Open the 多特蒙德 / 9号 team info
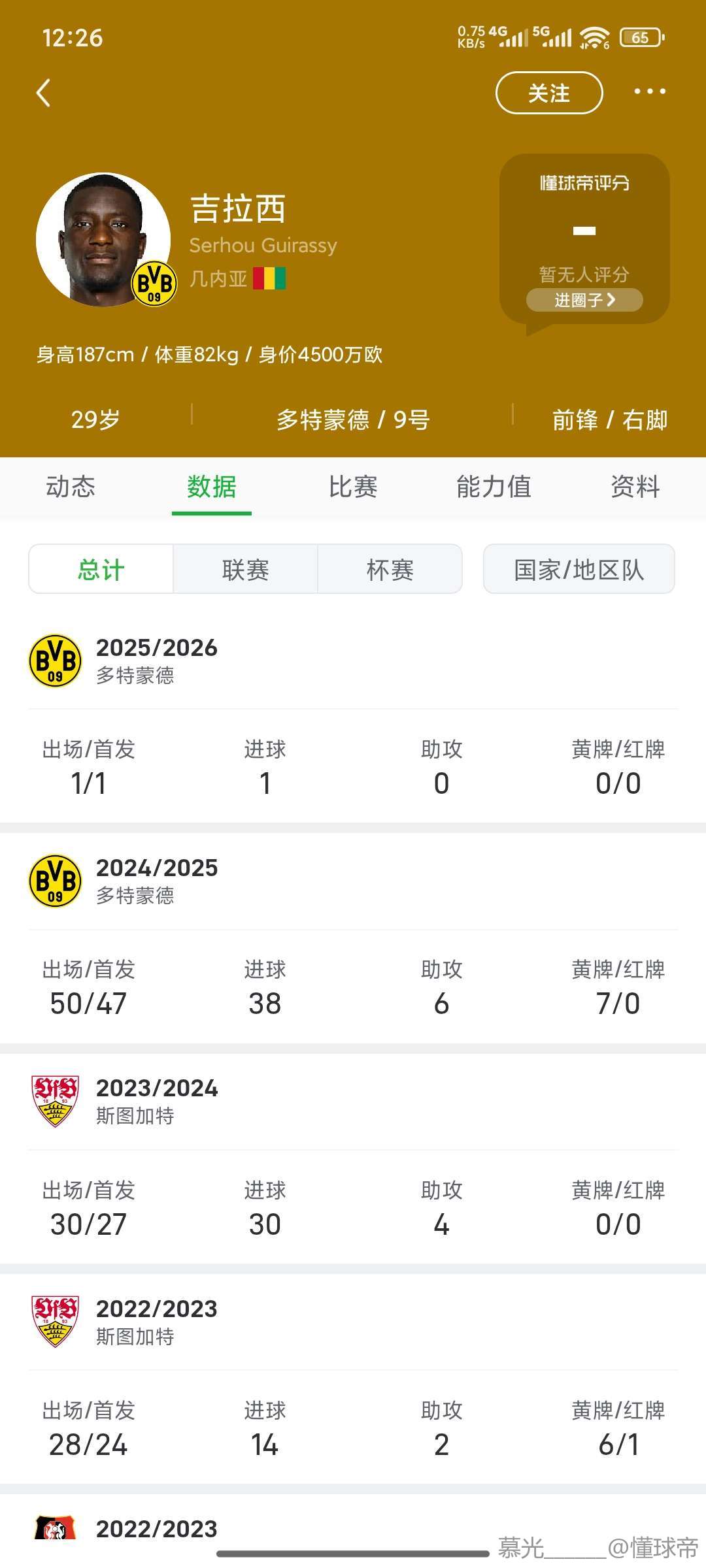 pos(353,419)
